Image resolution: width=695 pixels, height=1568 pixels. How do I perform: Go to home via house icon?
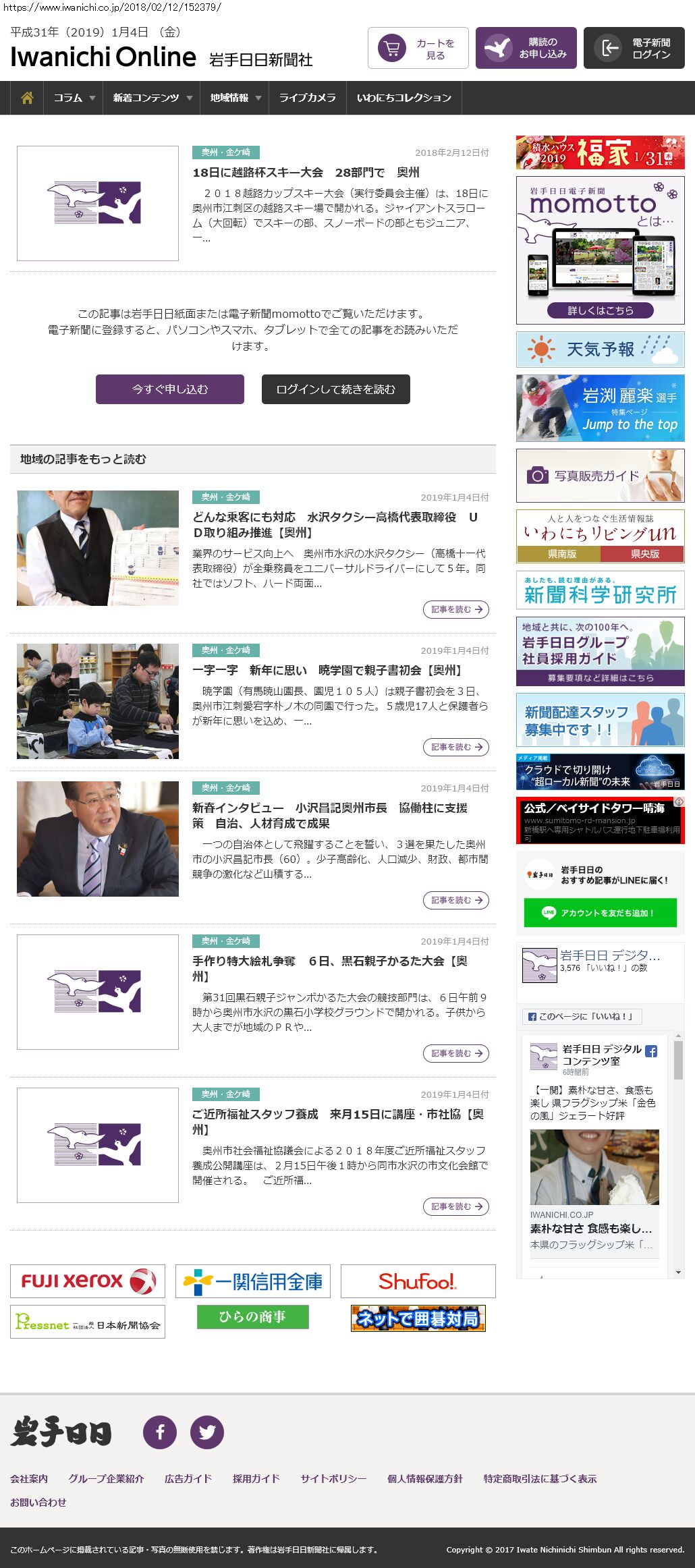pos(27,98)
